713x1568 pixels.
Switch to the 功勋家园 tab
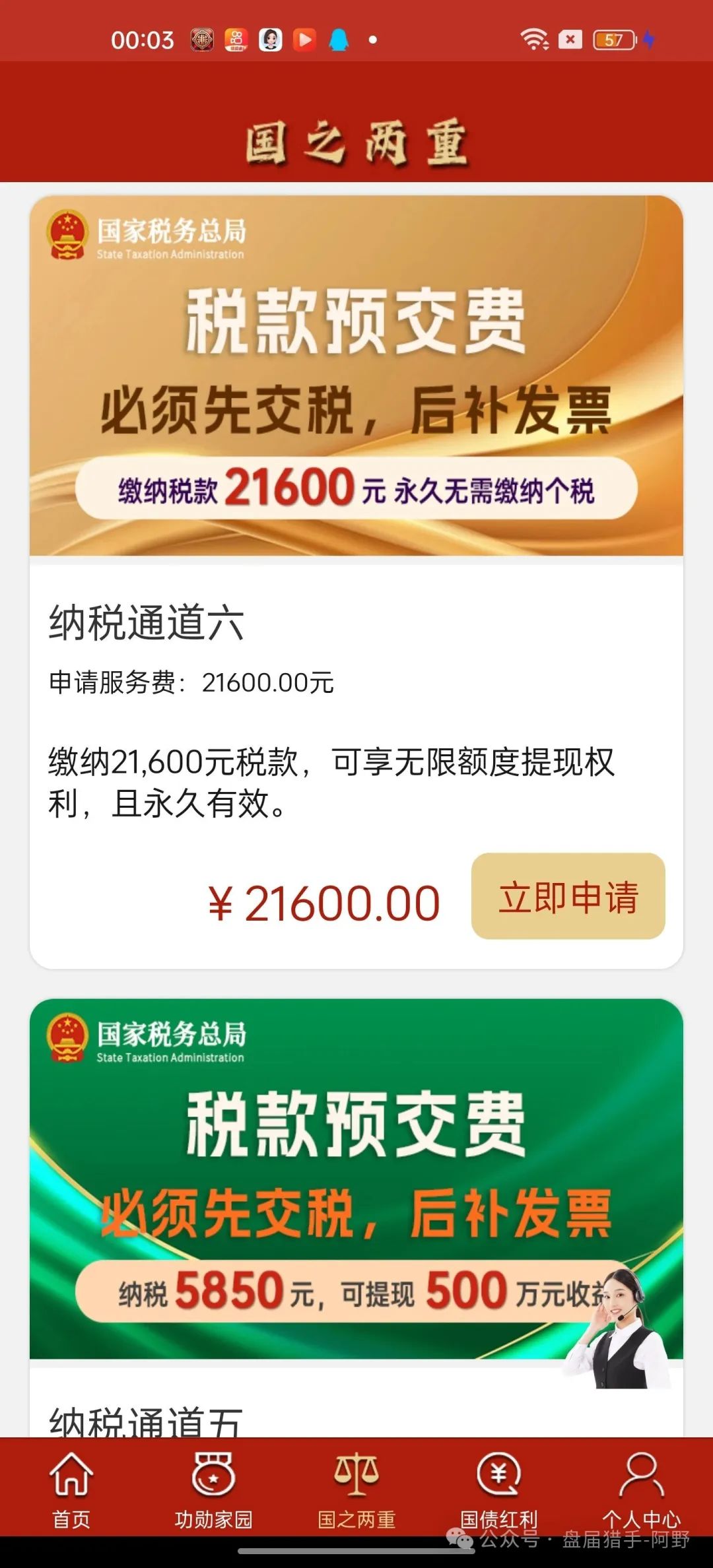[213, 1489]
